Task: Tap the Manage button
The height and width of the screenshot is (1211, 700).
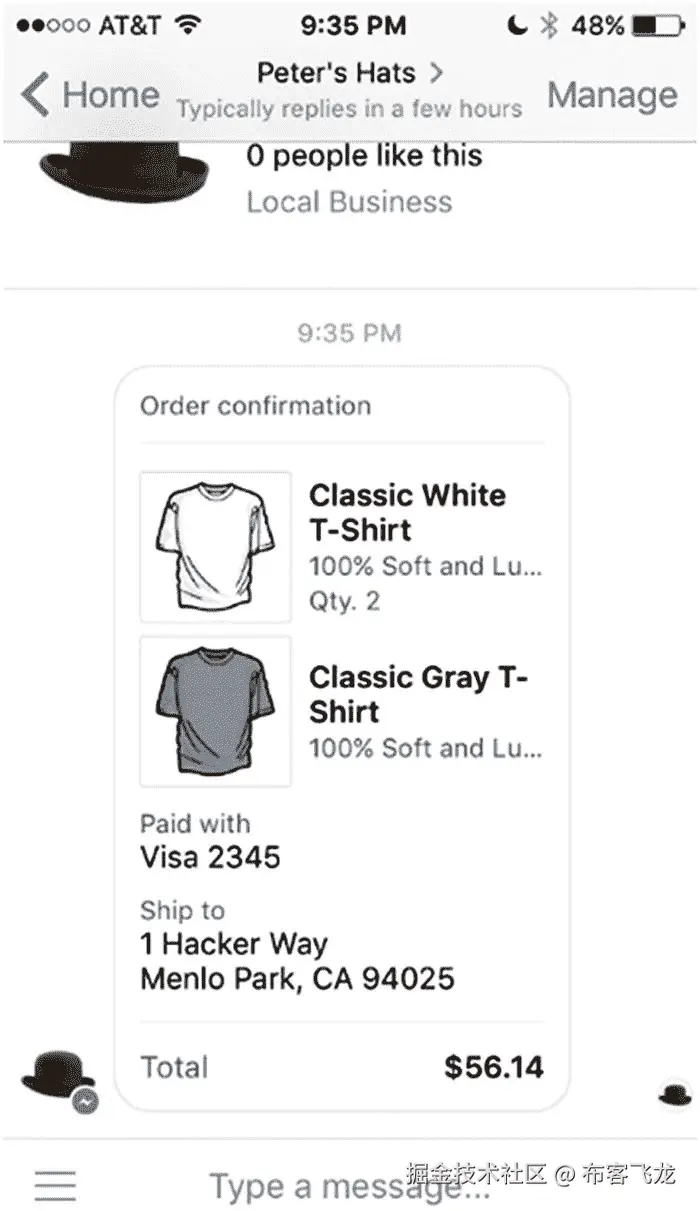Action: point(612,95)
